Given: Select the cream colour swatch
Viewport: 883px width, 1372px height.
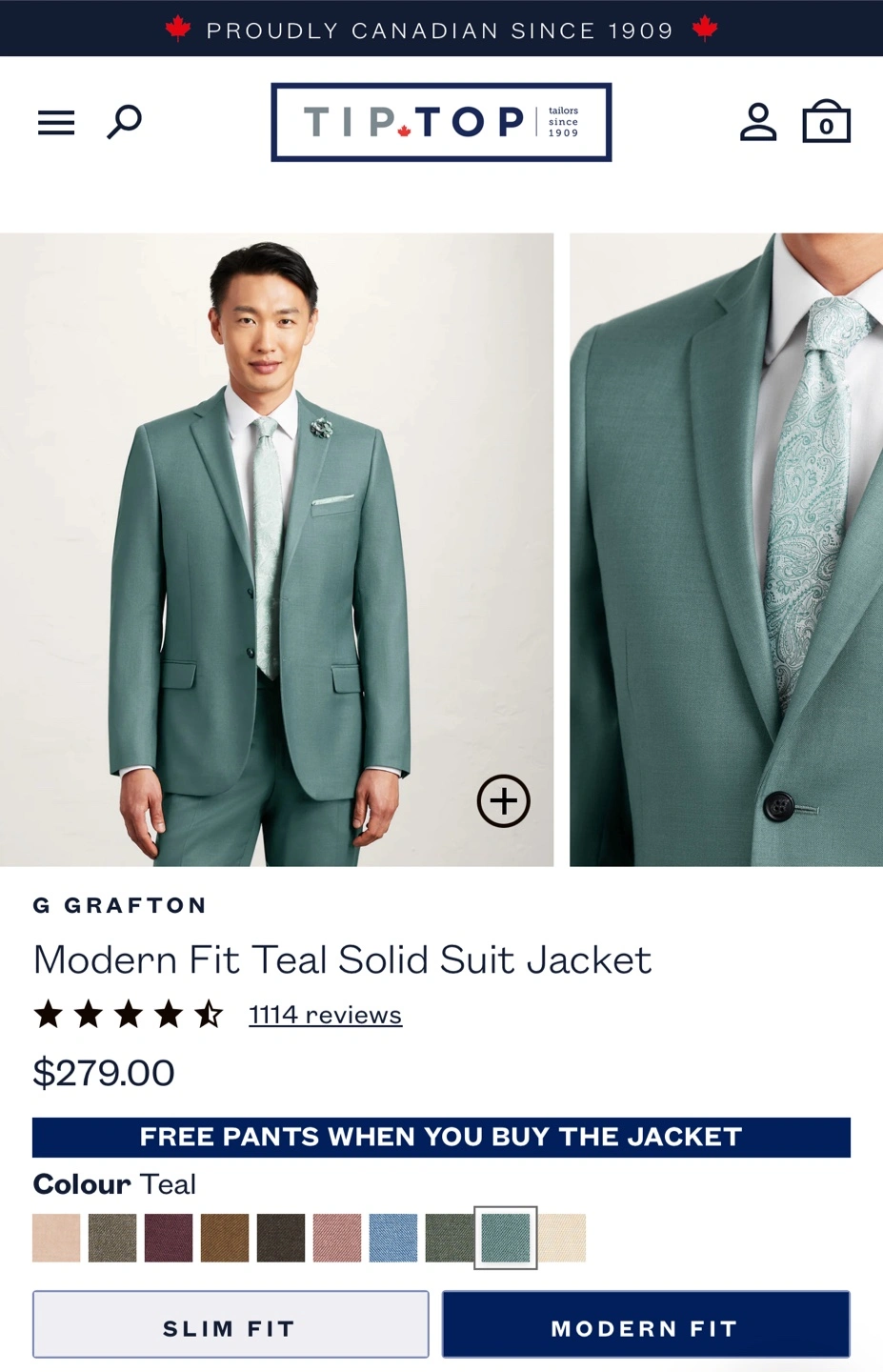Looking at the screenshot, I should click(563, 1238).
